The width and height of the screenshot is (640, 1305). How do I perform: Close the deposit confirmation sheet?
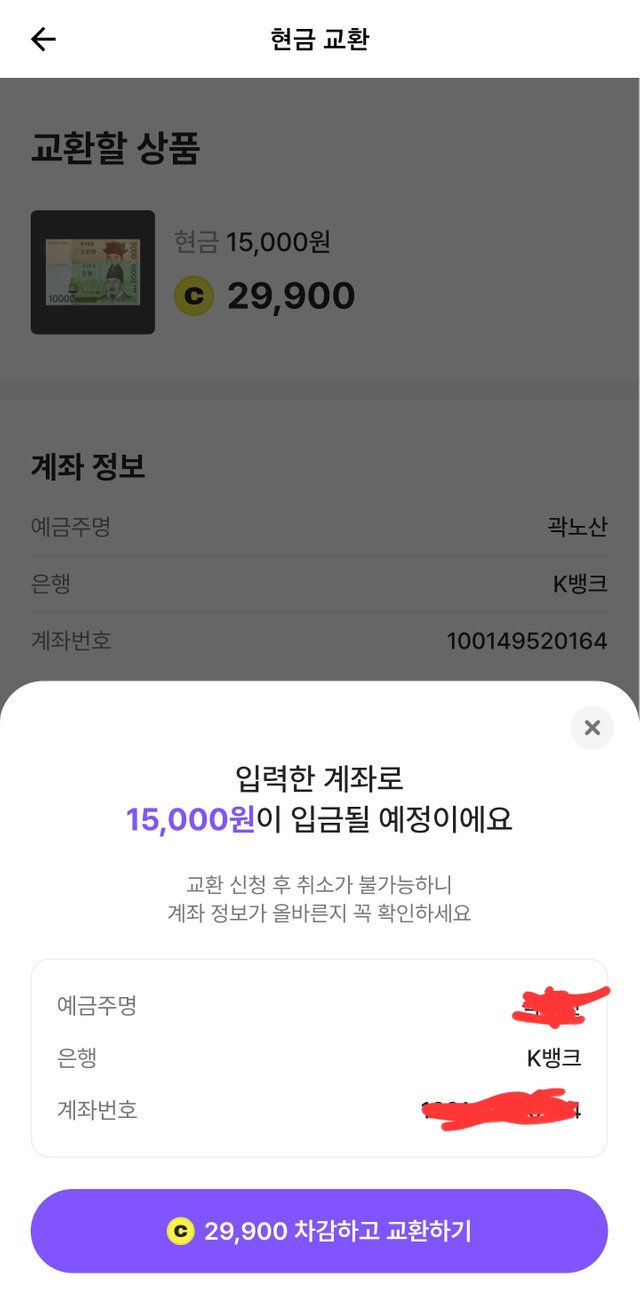click(x=592, y=728)
